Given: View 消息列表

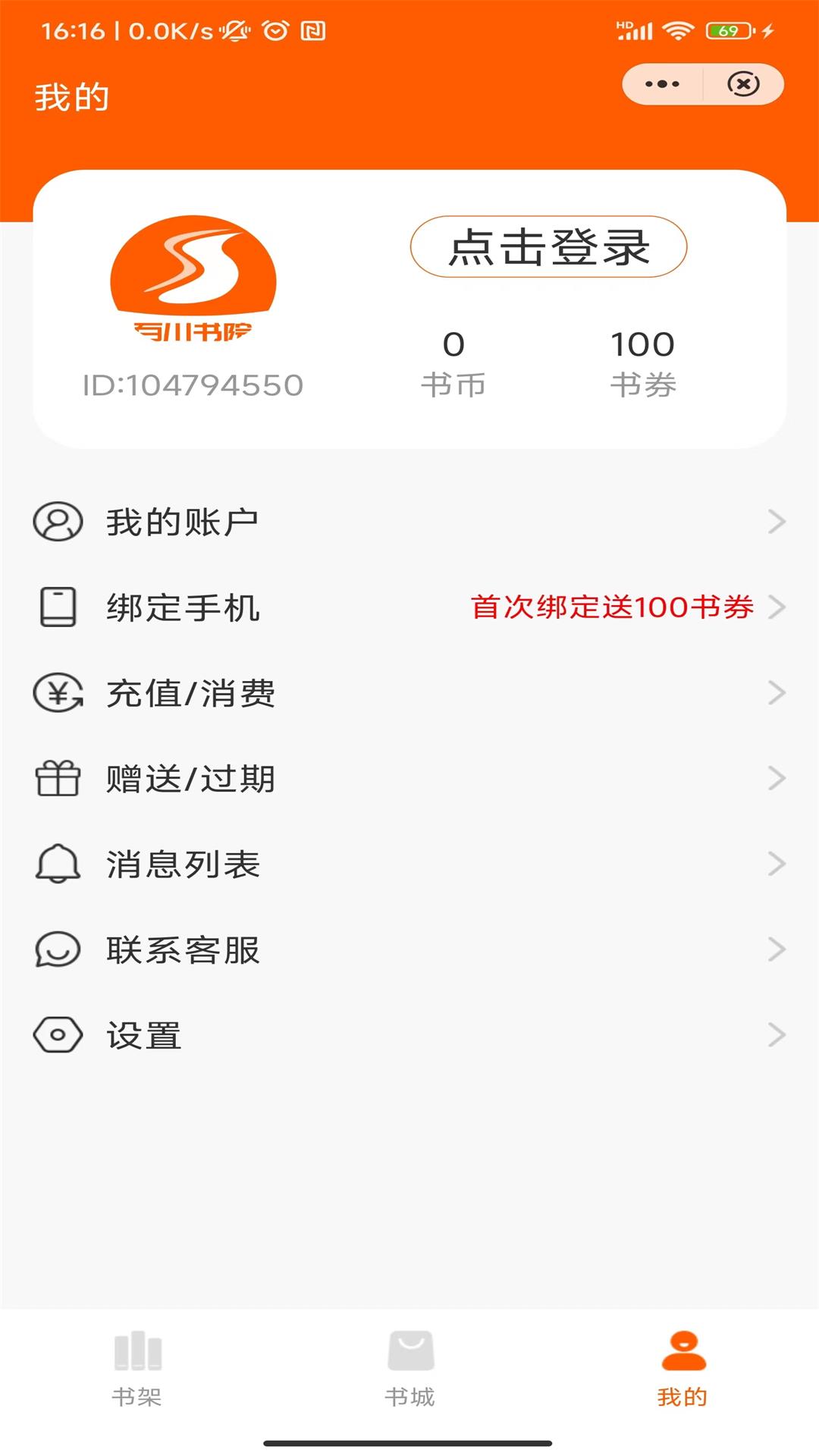Looking at the screenshot, I should coord(409,864).
